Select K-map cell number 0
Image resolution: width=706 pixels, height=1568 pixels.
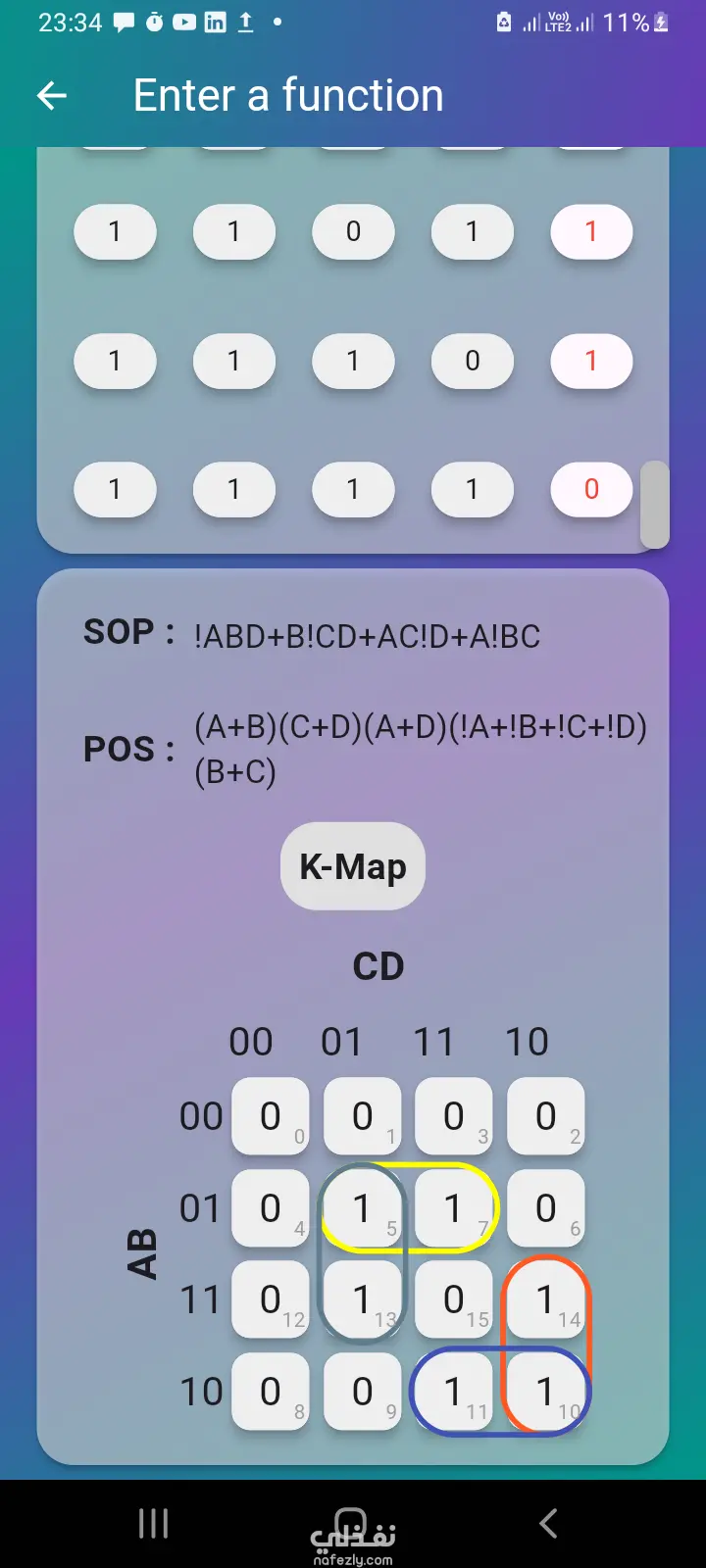tap(271, 1116)
